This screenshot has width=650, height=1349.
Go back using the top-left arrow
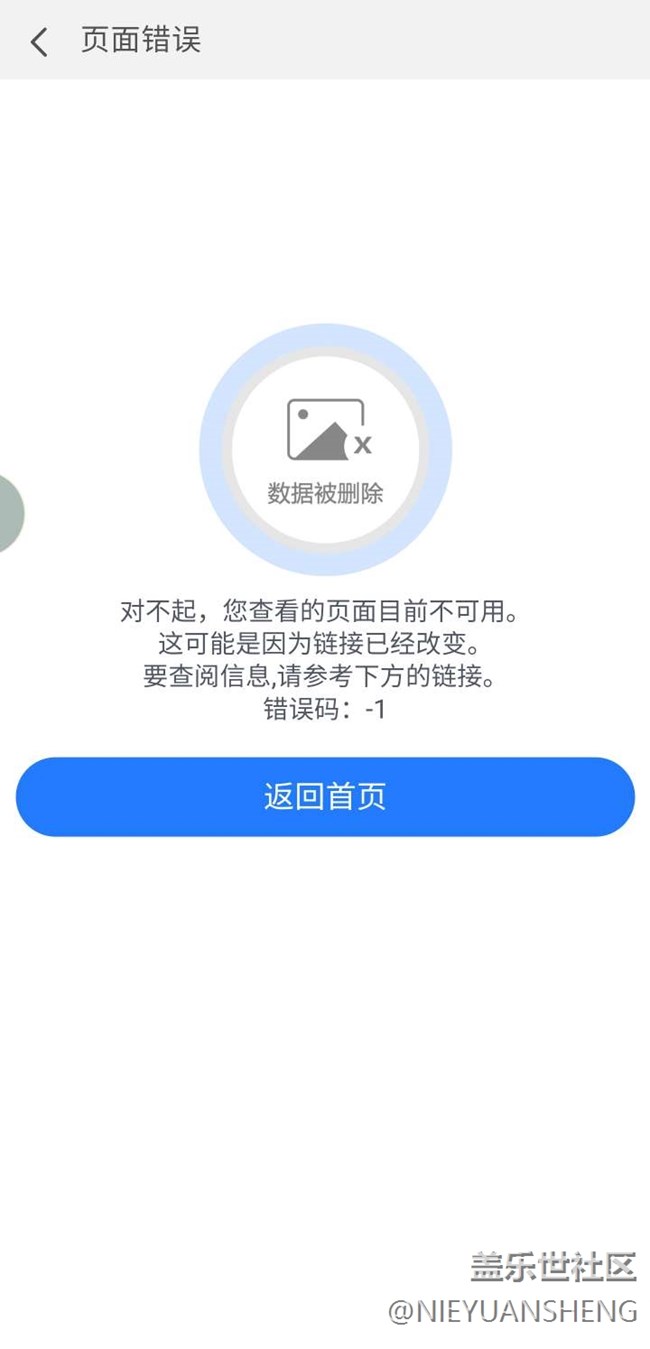click(x=39, y=42)
